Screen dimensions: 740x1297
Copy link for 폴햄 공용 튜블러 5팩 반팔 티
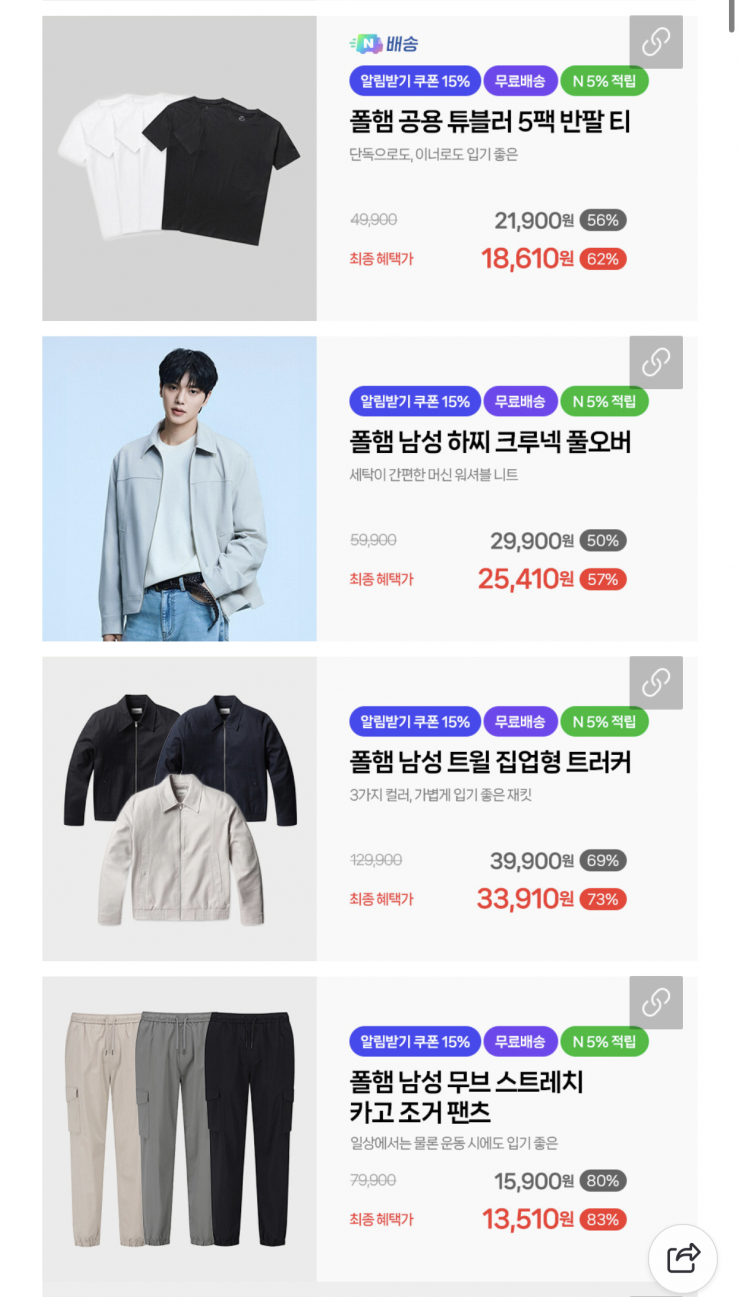point(656,42)
